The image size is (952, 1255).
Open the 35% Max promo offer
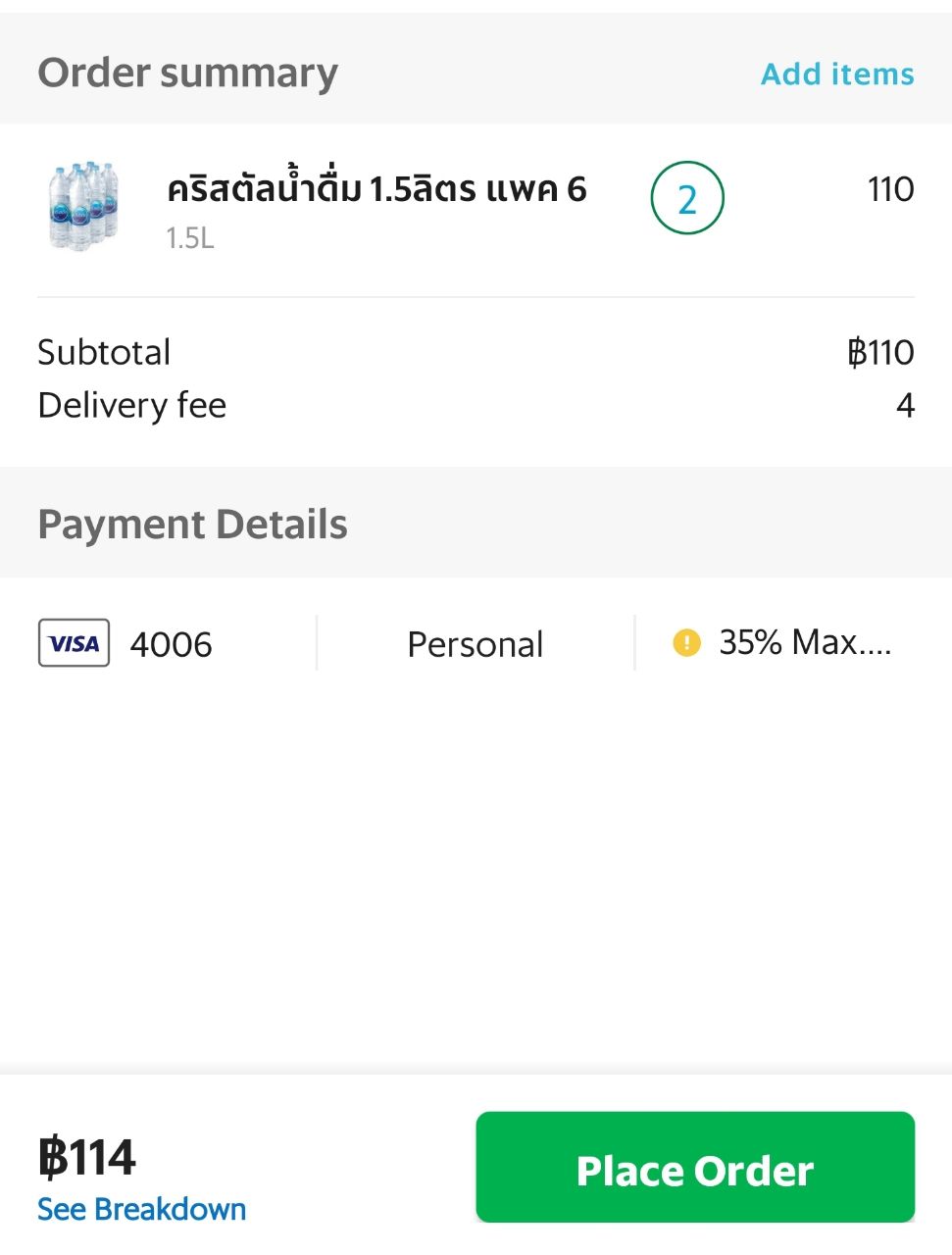[784, 643]
